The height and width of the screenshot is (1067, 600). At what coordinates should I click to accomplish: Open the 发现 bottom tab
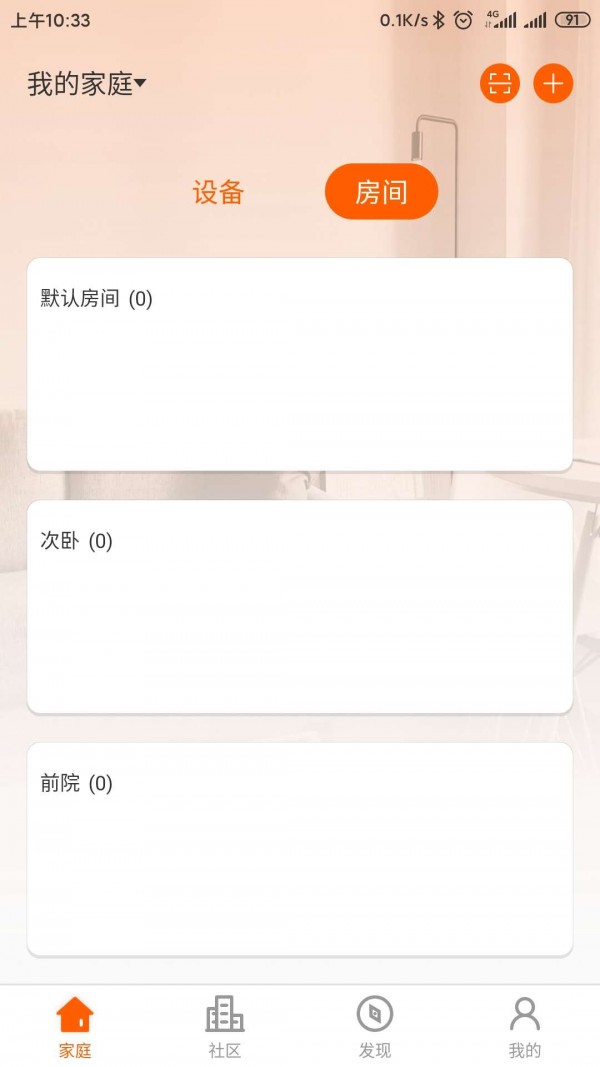click(375, 1027)
